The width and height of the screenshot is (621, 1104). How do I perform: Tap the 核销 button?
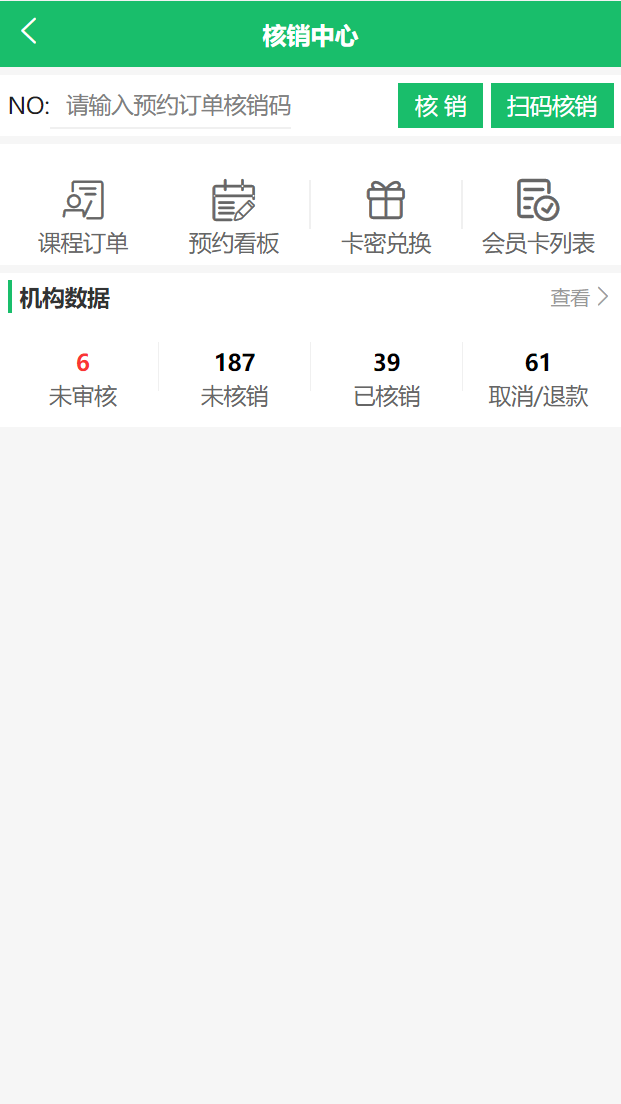point(440,106)
